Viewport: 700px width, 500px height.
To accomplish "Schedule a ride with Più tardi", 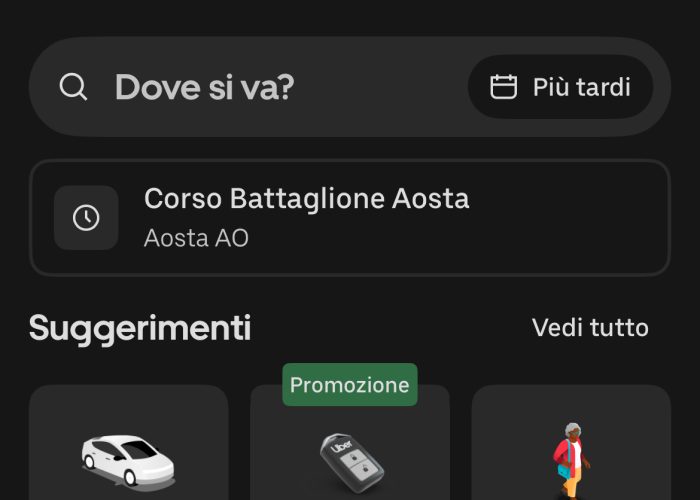I will point(560,88).
